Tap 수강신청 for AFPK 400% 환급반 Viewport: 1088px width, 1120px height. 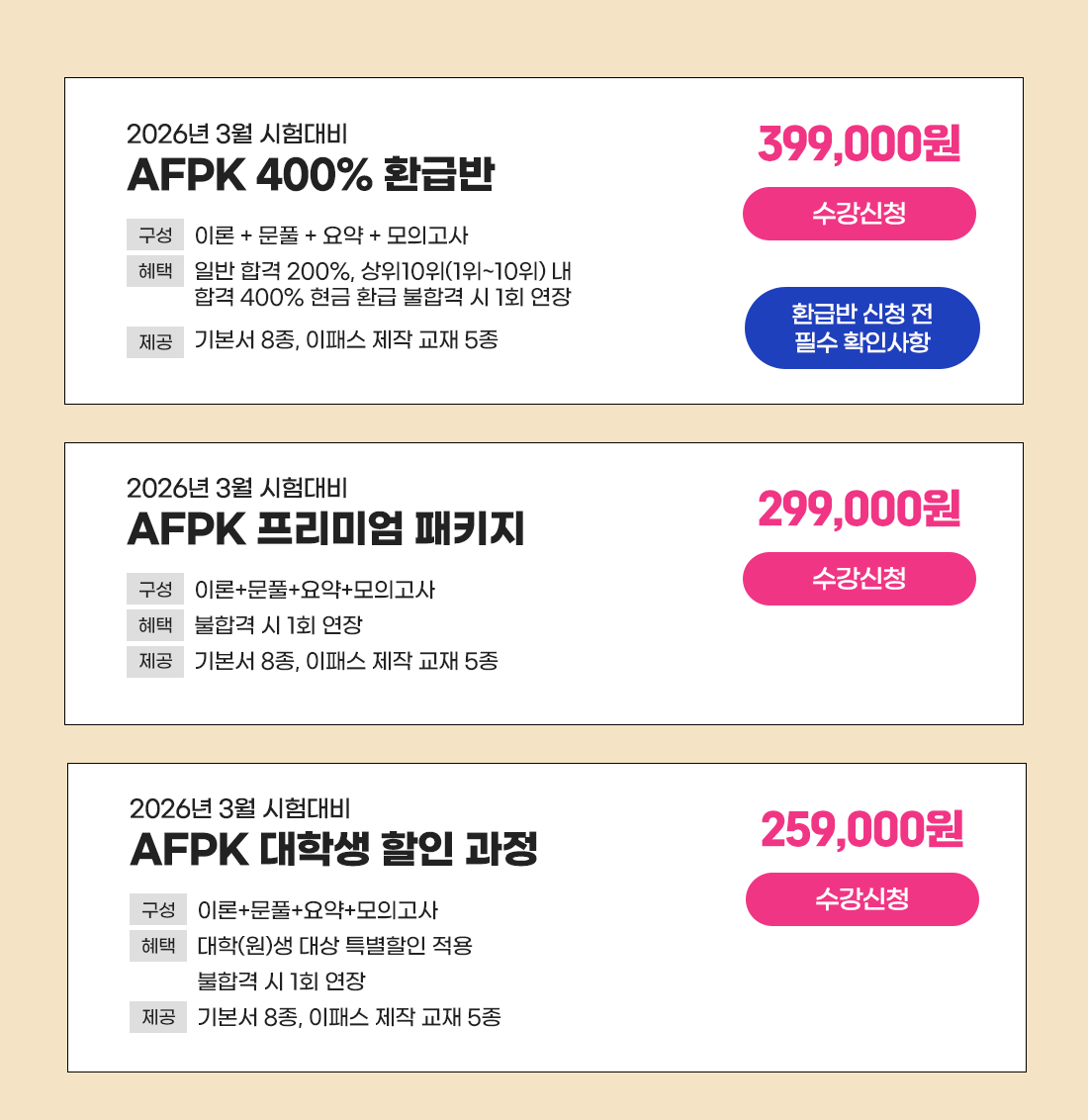(x=859, y=214)
